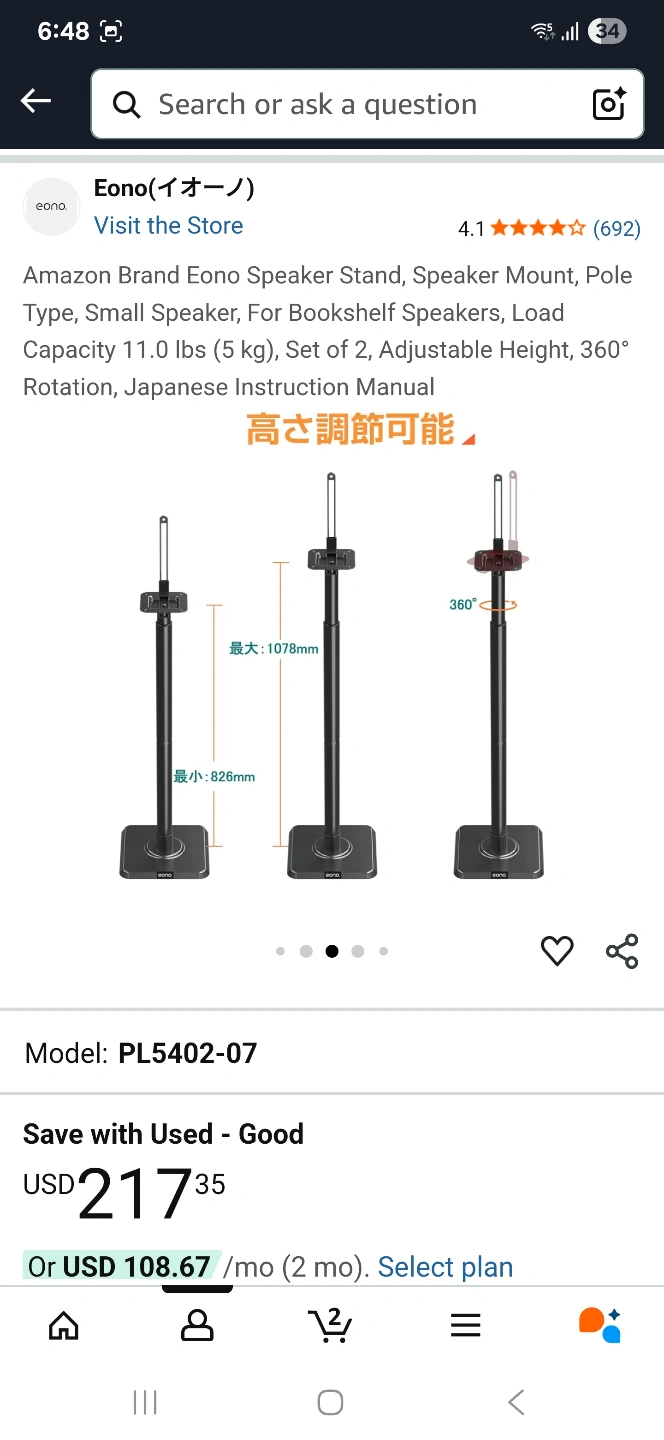Share this product listing
664x1440 pixels.
622,951
